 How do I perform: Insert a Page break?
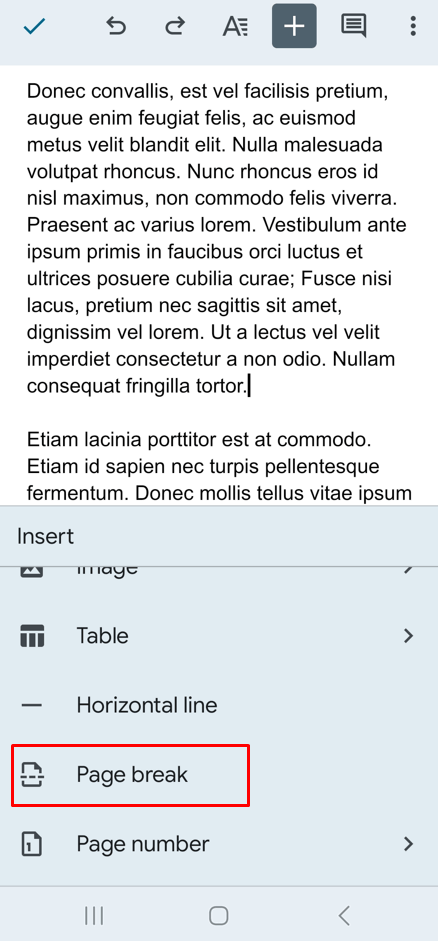point(219,775)
